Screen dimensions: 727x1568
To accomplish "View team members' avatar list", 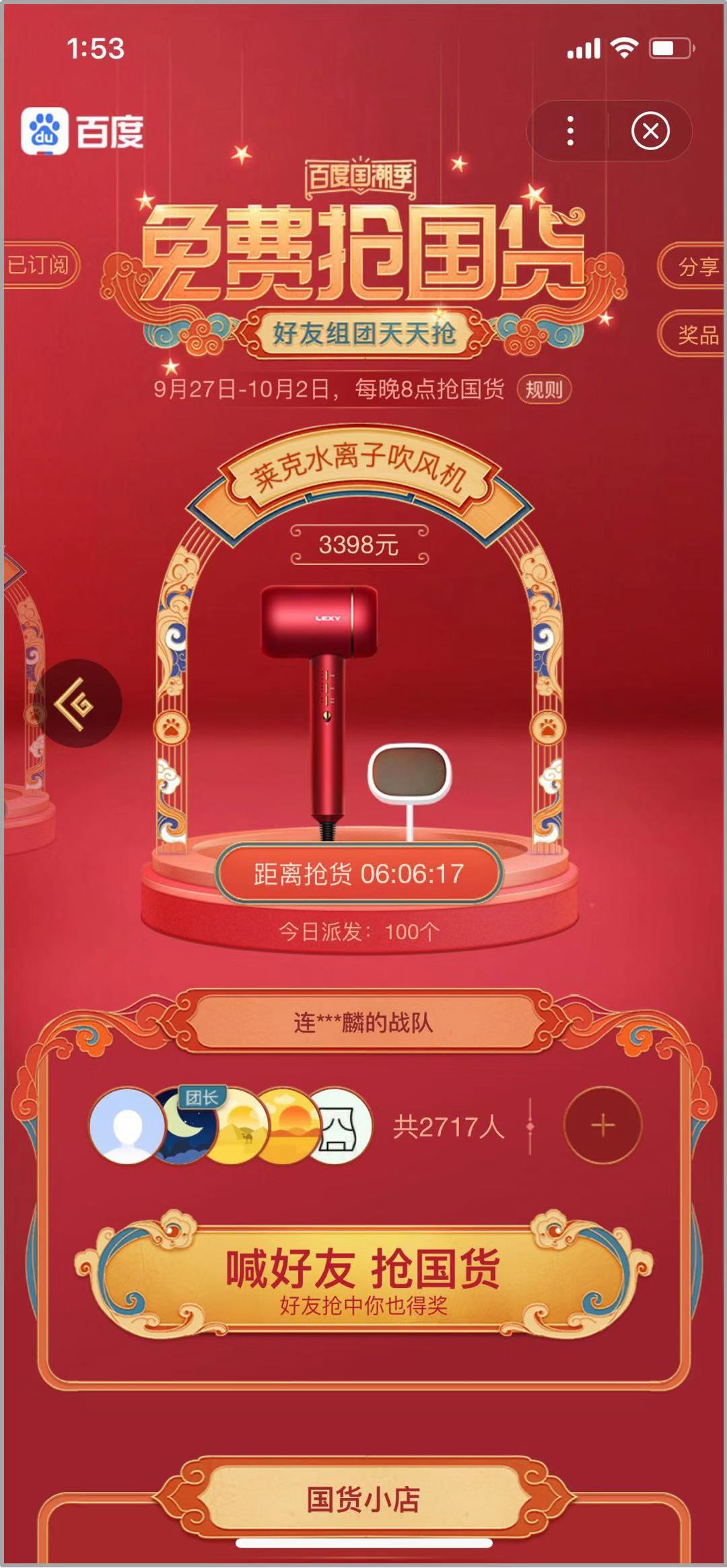I will (230, 1126).
